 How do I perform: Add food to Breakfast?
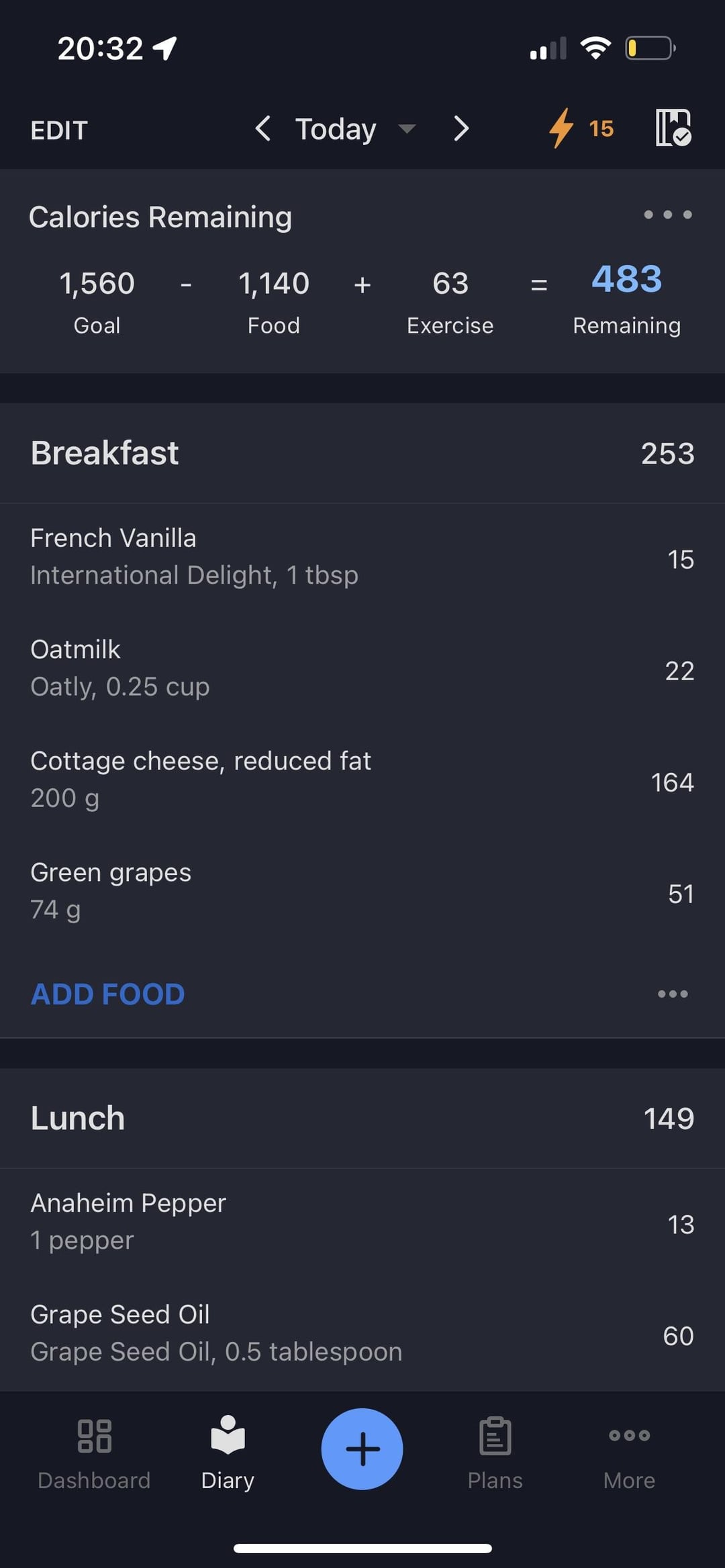tap(107, 994)
